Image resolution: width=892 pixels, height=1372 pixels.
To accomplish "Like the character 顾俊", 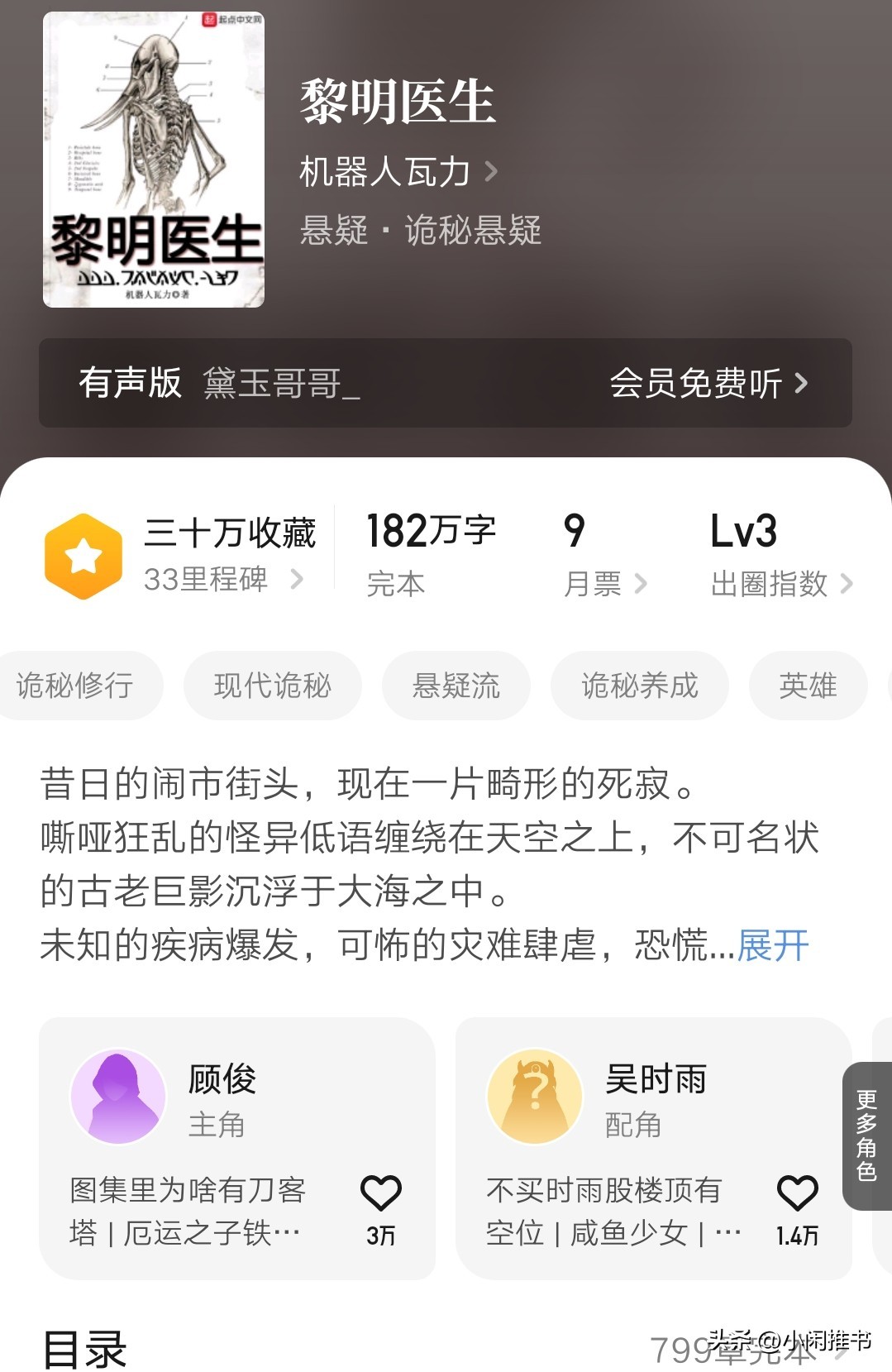I will (x=381, y=1194).
